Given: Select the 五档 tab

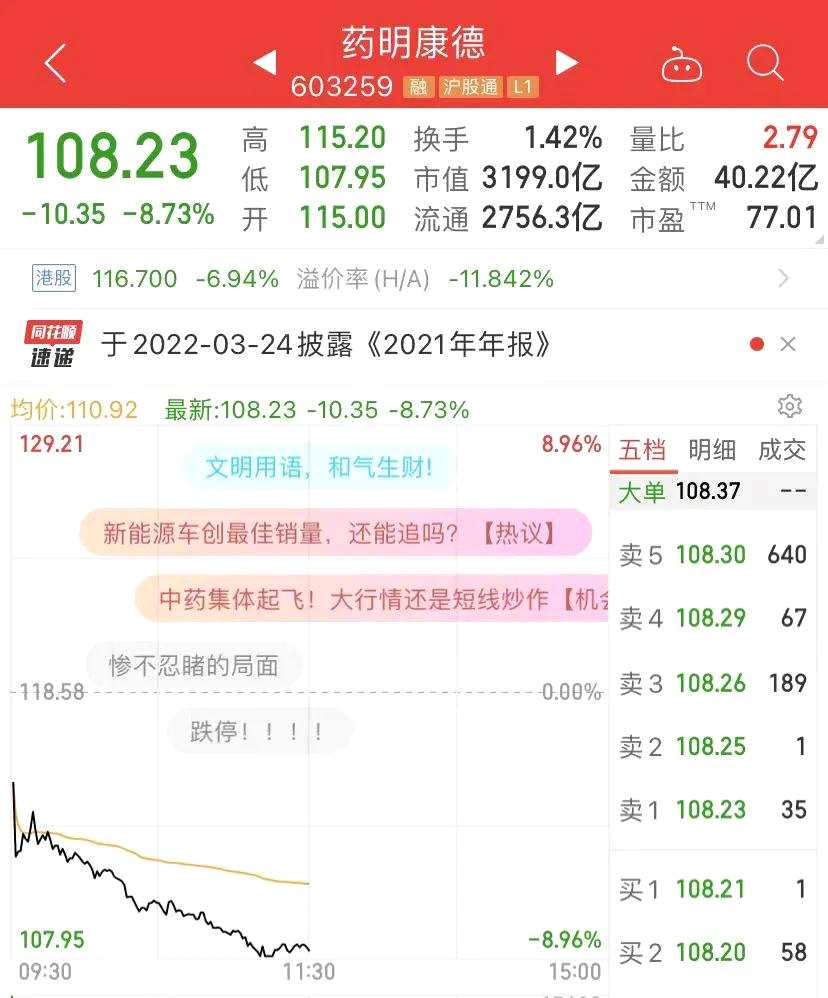Looking at the screenshot, I should tap(643, 450).
